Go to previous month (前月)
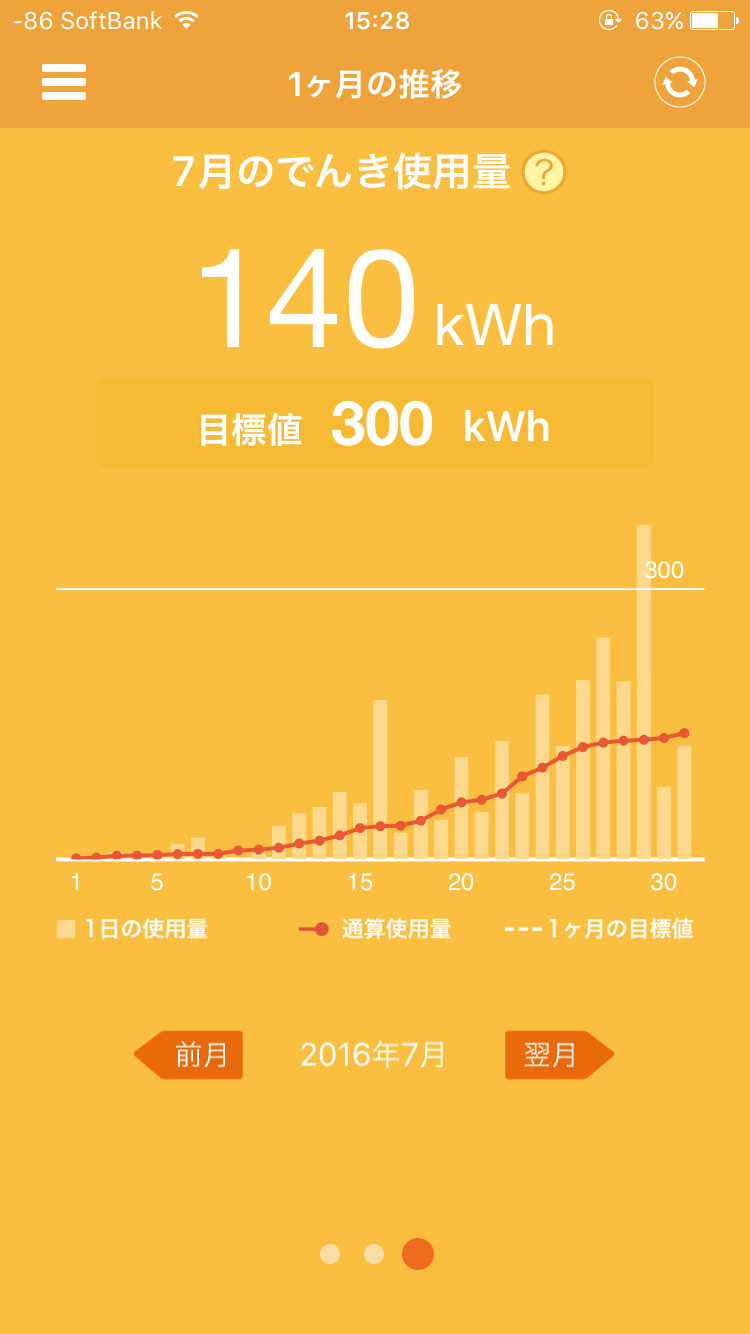Screen dimensions: 750x1334 point(190,1054)
